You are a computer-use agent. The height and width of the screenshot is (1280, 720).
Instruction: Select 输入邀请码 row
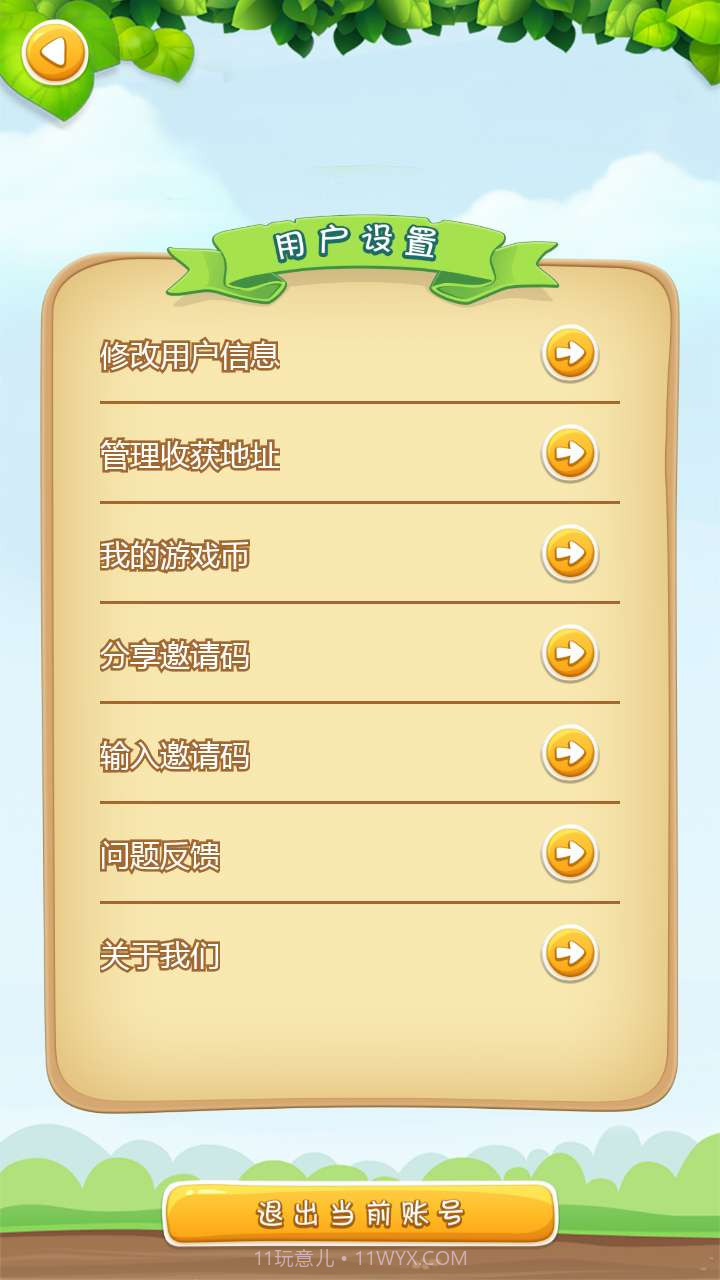(x=570, y=753)
